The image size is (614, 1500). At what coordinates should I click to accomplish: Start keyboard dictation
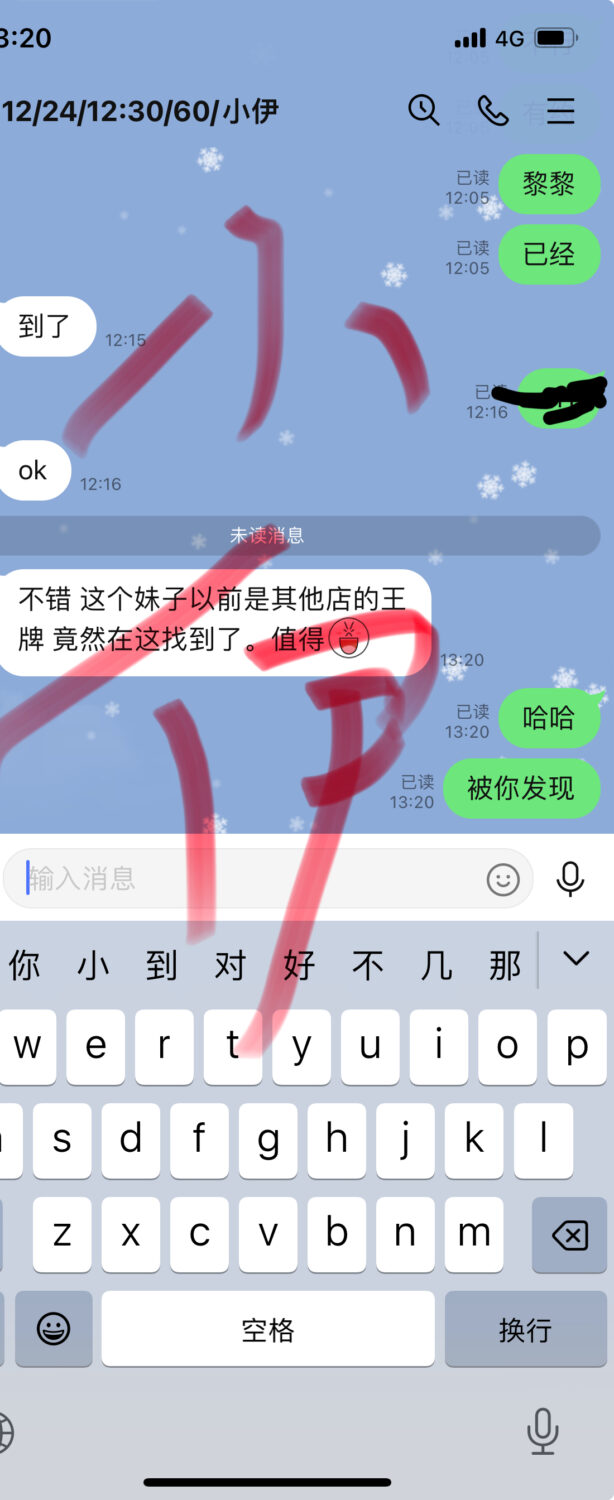pos(542,1431)
